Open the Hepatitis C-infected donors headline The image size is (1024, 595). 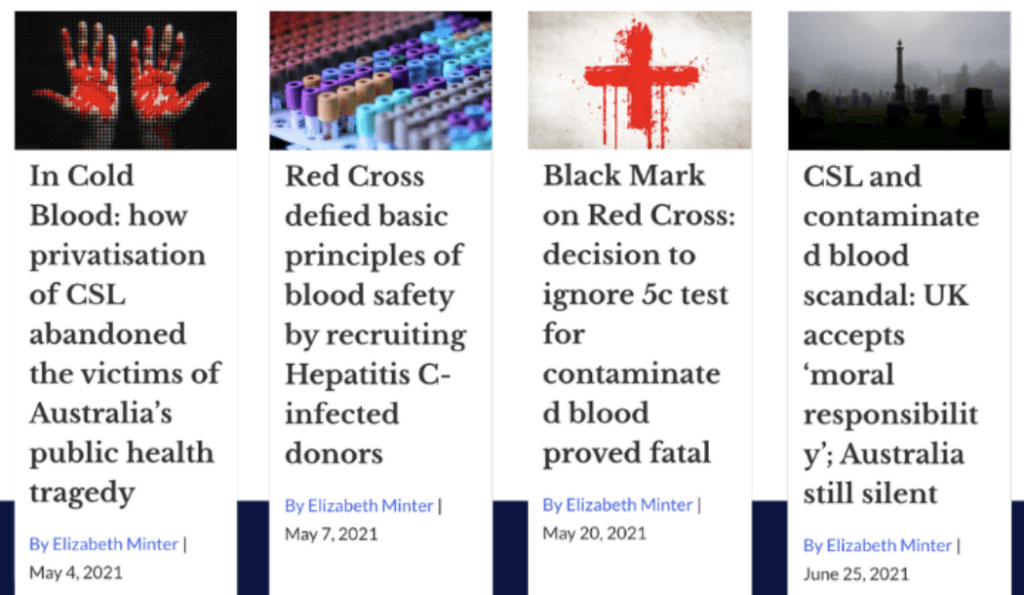pos(375,314)
